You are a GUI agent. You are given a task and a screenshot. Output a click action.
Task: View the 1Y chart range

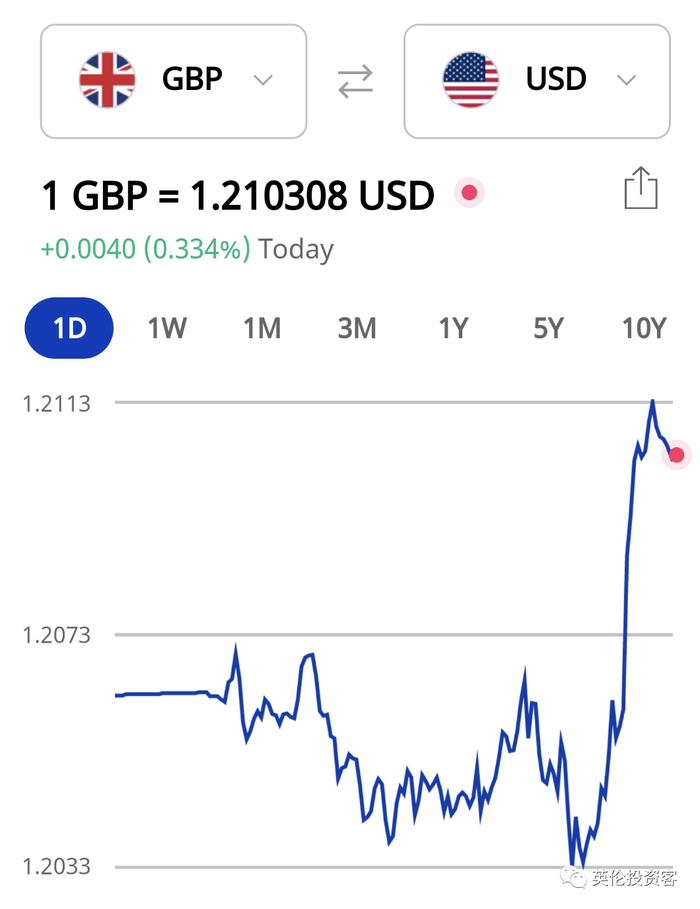pyautogui.click(x=453, y=328)
